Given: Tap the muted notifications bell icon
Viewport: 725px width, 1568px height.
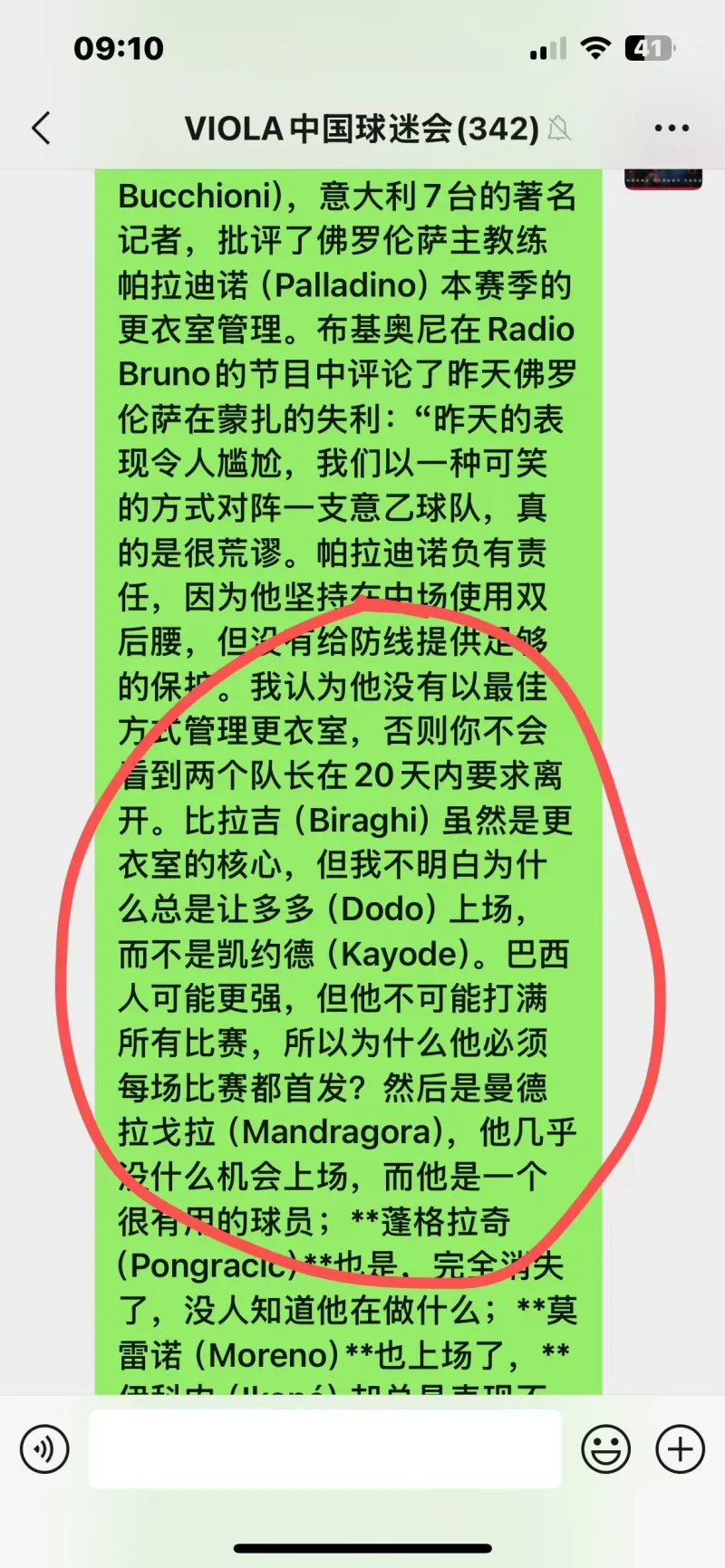Looking at the screenshot, I should tap(560, 129).
